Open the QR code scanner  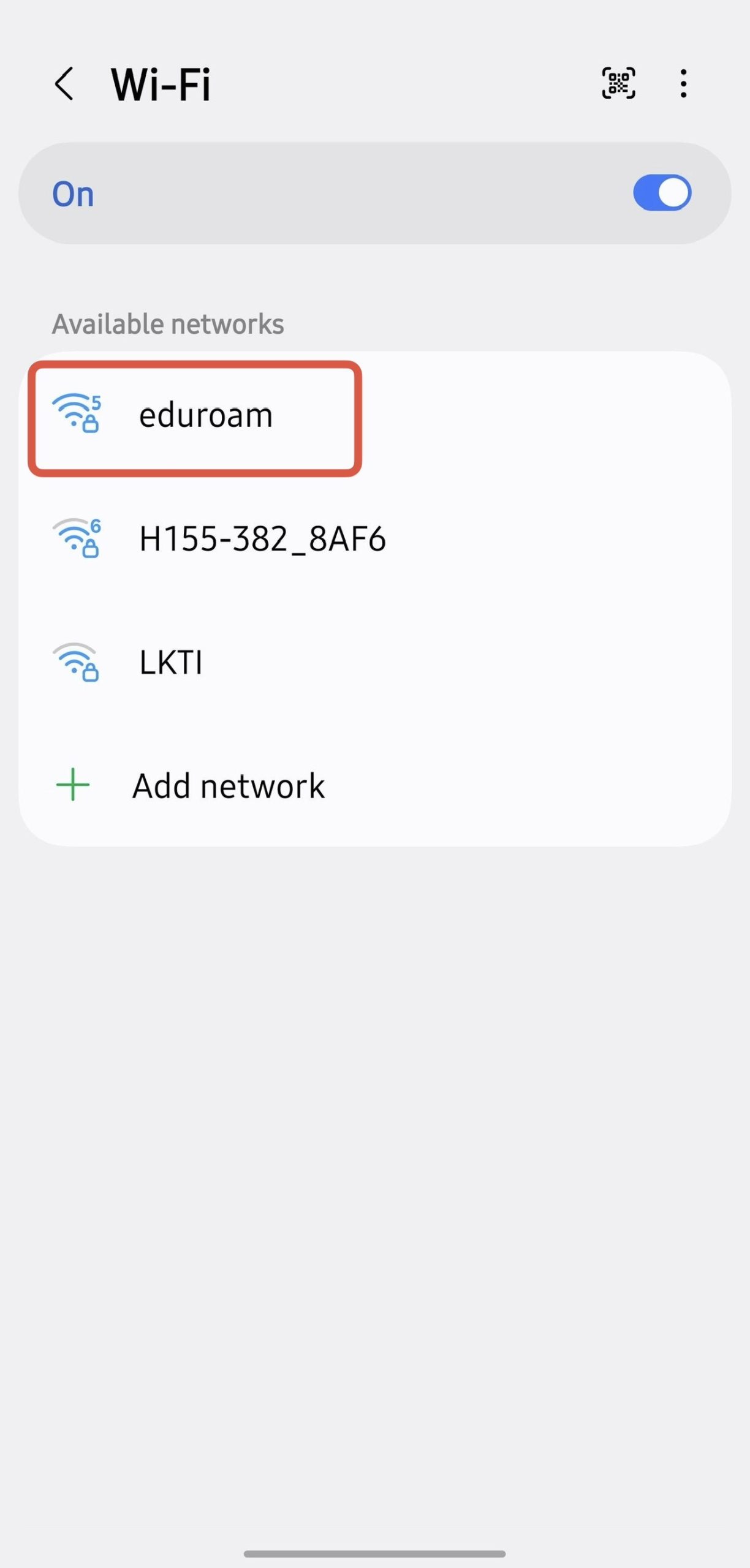click(x=618, y=83)
